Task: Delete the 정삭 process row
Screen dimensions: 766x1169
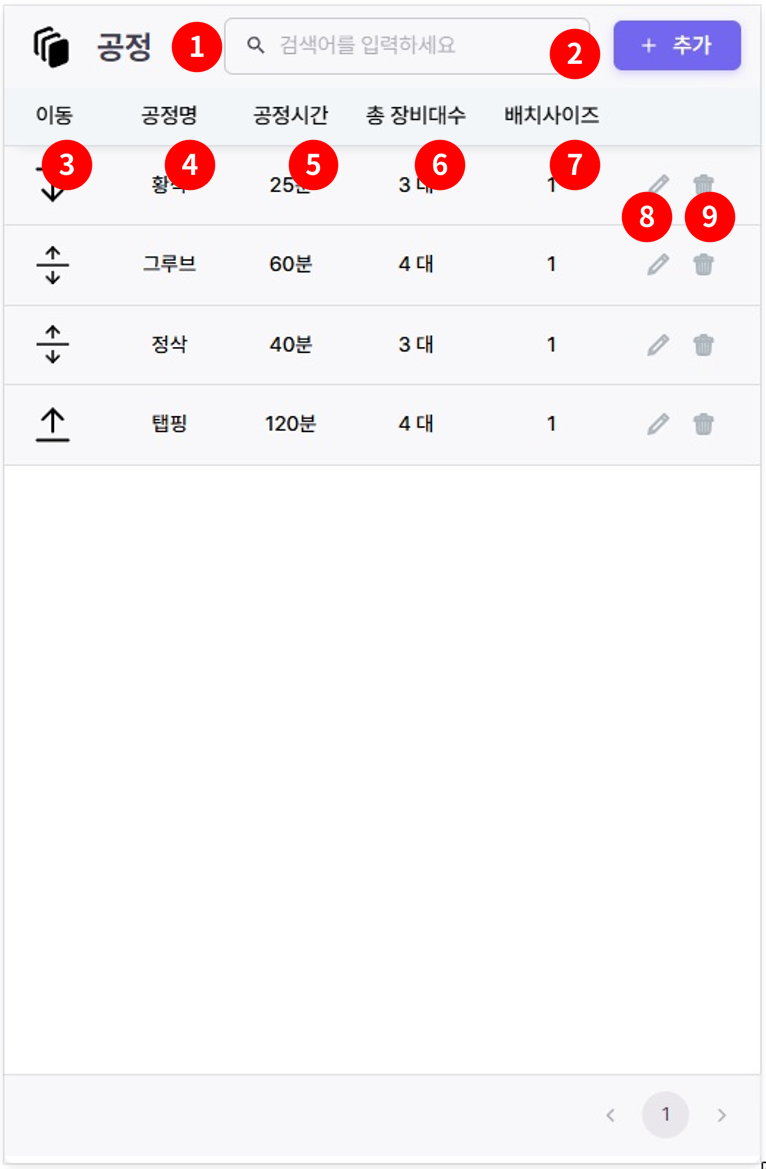Action: [x=704, y=345]
